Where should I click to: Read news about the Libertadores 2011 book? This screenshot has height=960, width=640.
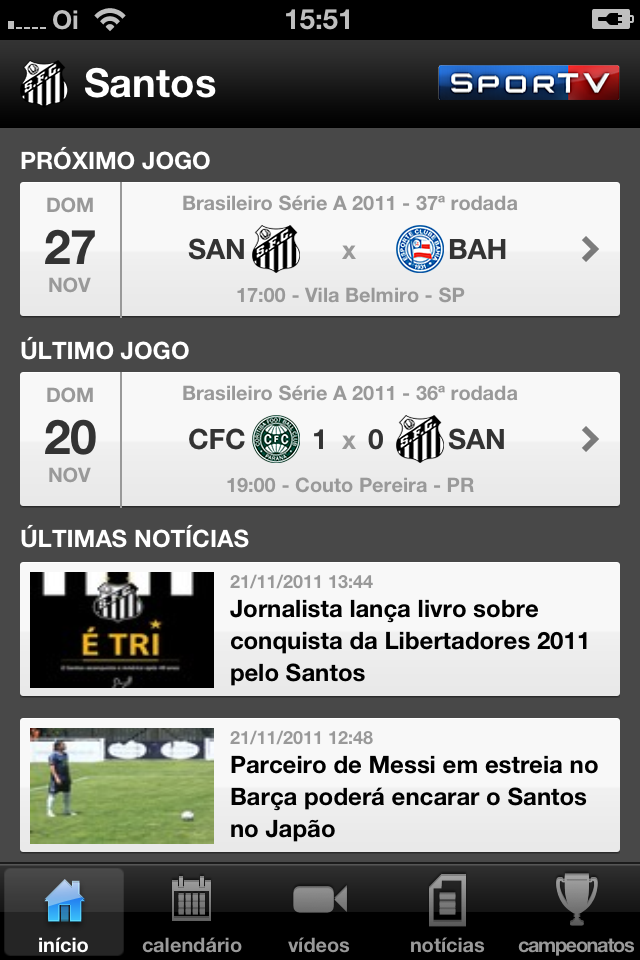pos(320,629)
